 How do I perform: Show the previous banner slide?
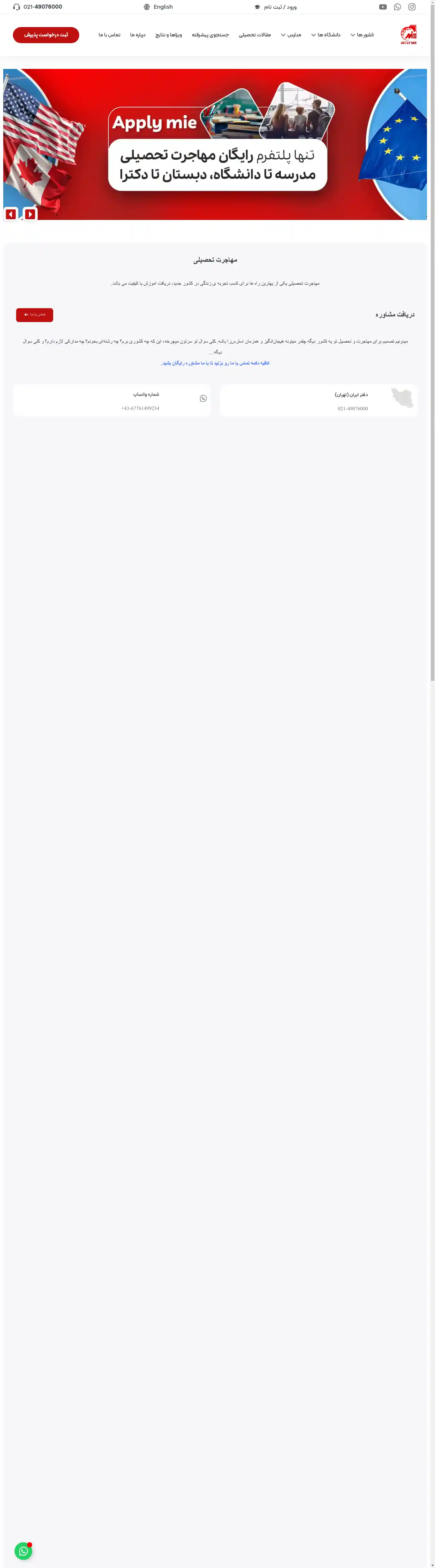pyautogui.click(x=10, y=214)
